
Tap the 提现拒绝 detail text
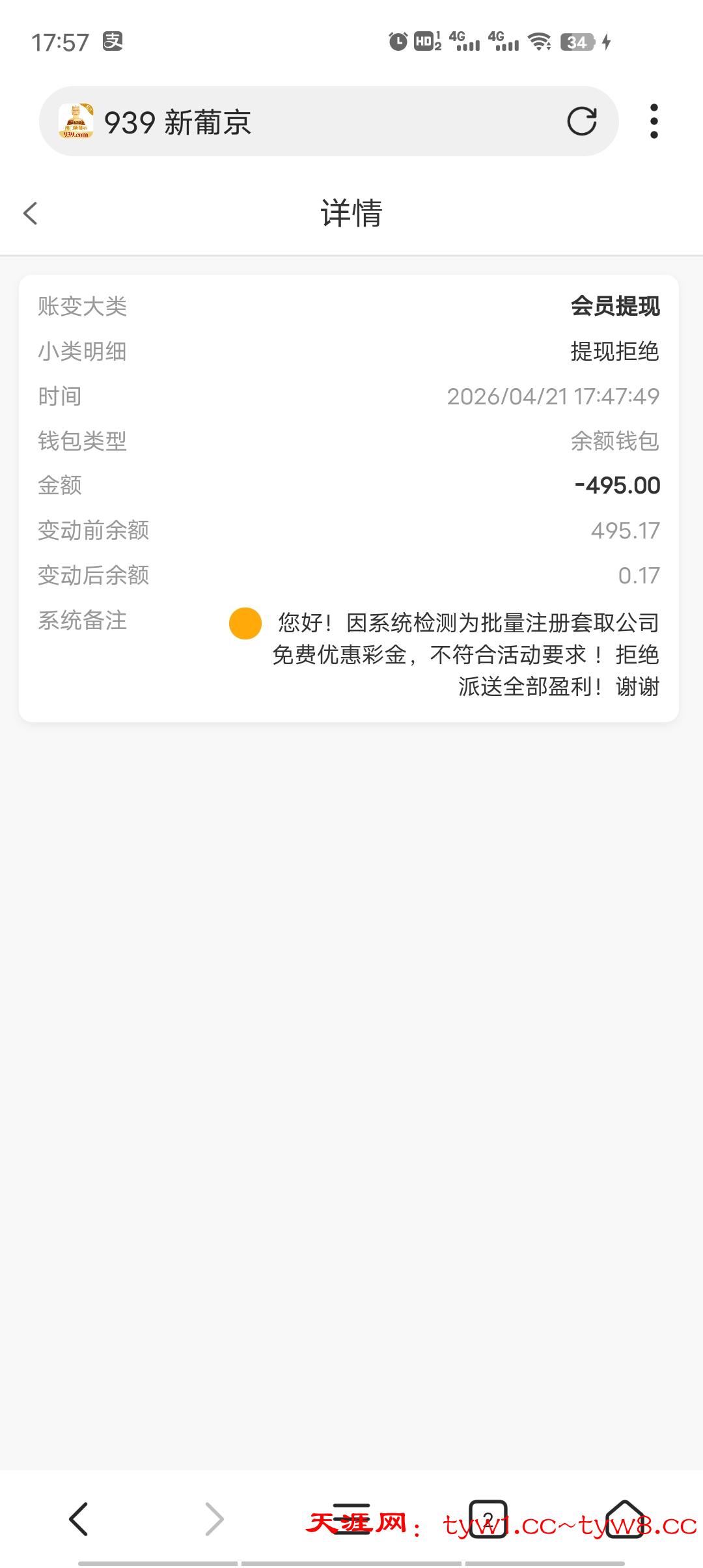[x=614, y=351]
